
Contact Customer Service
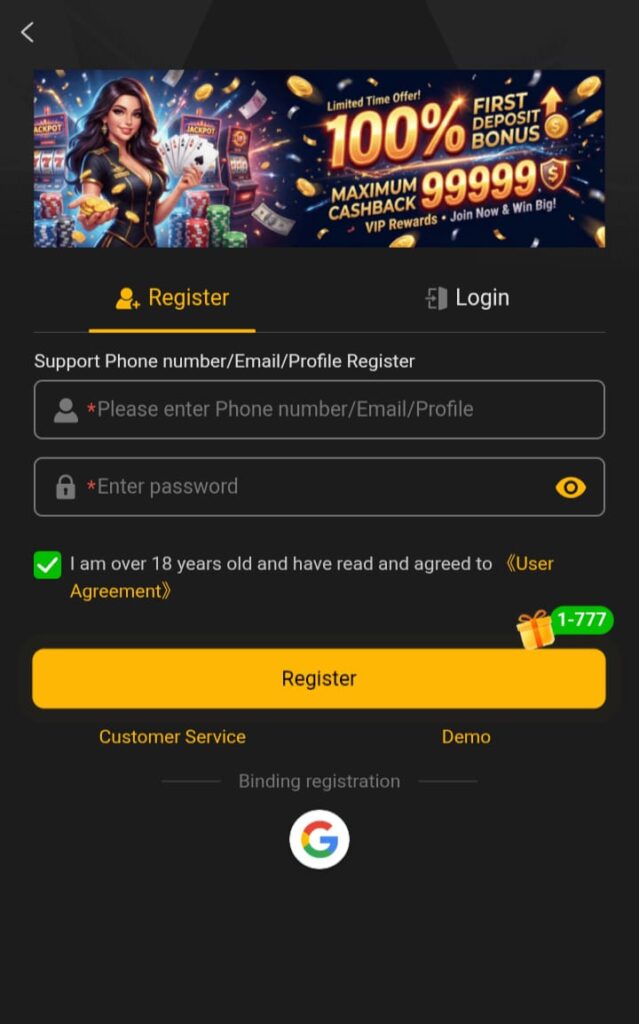(172, 737)
